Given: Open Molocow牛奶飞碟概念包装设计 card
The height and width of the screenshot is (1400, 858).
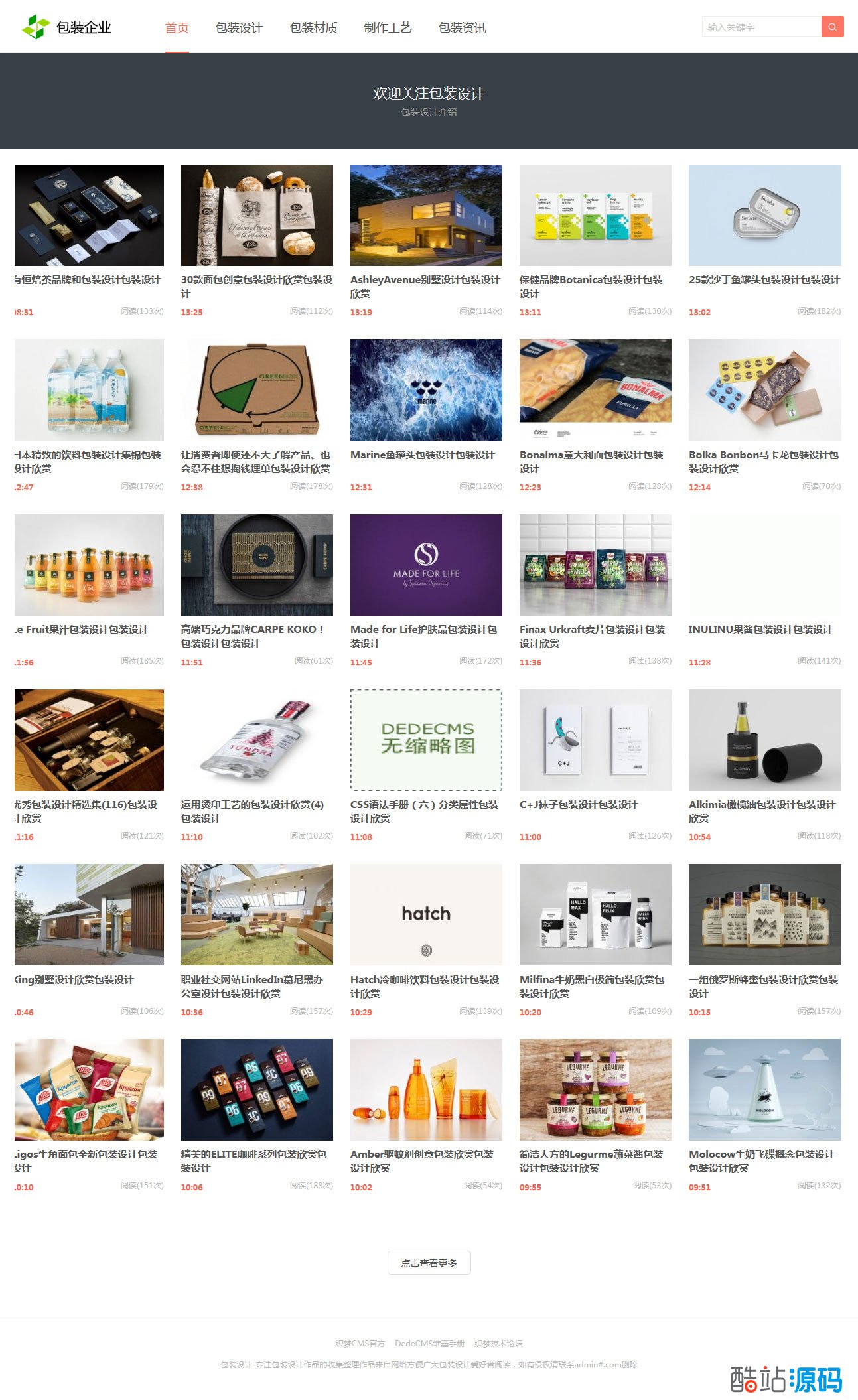Looking at the screenshot, I should (x=764, y=1089).
